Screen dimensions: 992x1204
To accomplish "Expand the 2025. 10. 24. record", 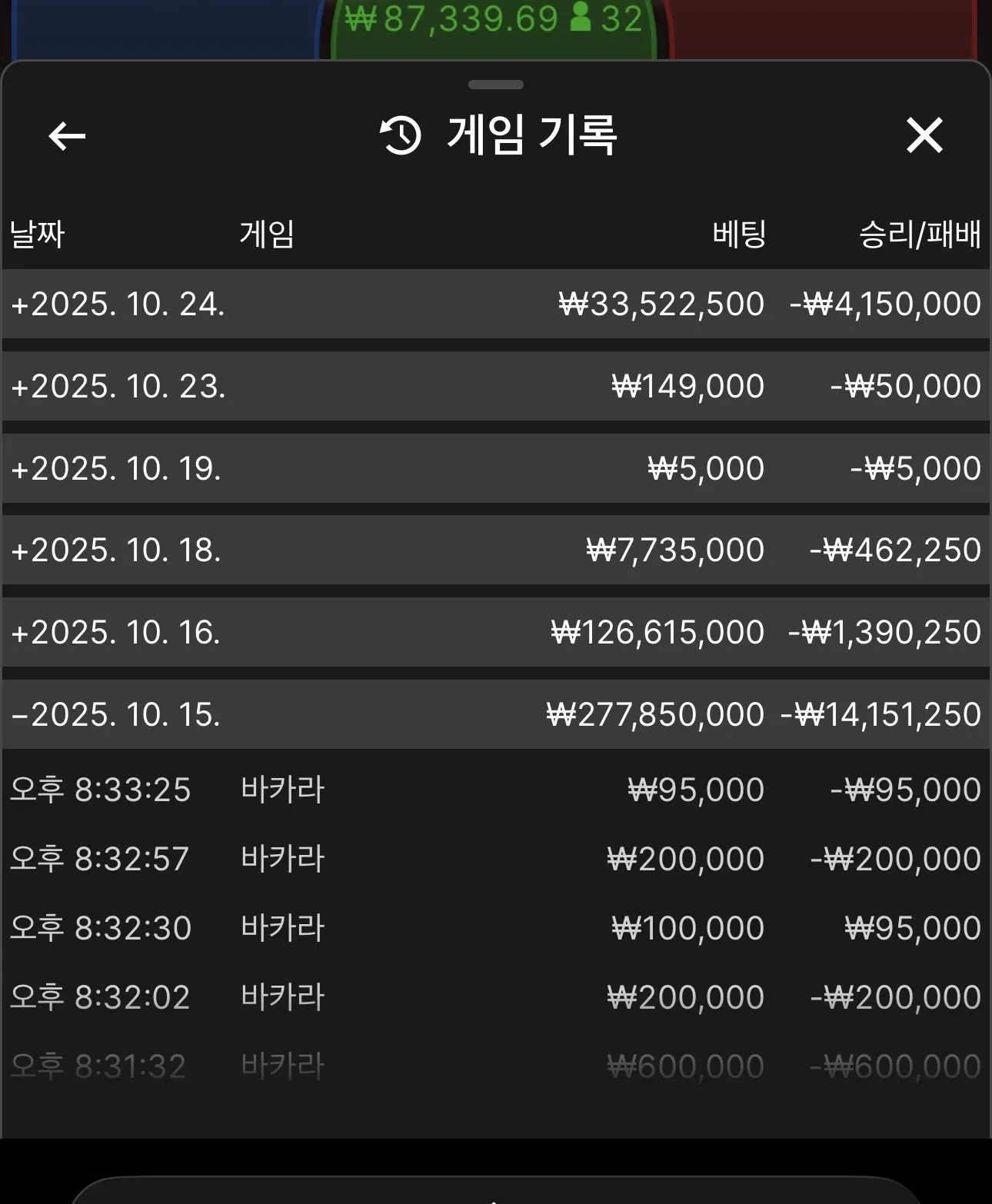I will coord(496,304).
